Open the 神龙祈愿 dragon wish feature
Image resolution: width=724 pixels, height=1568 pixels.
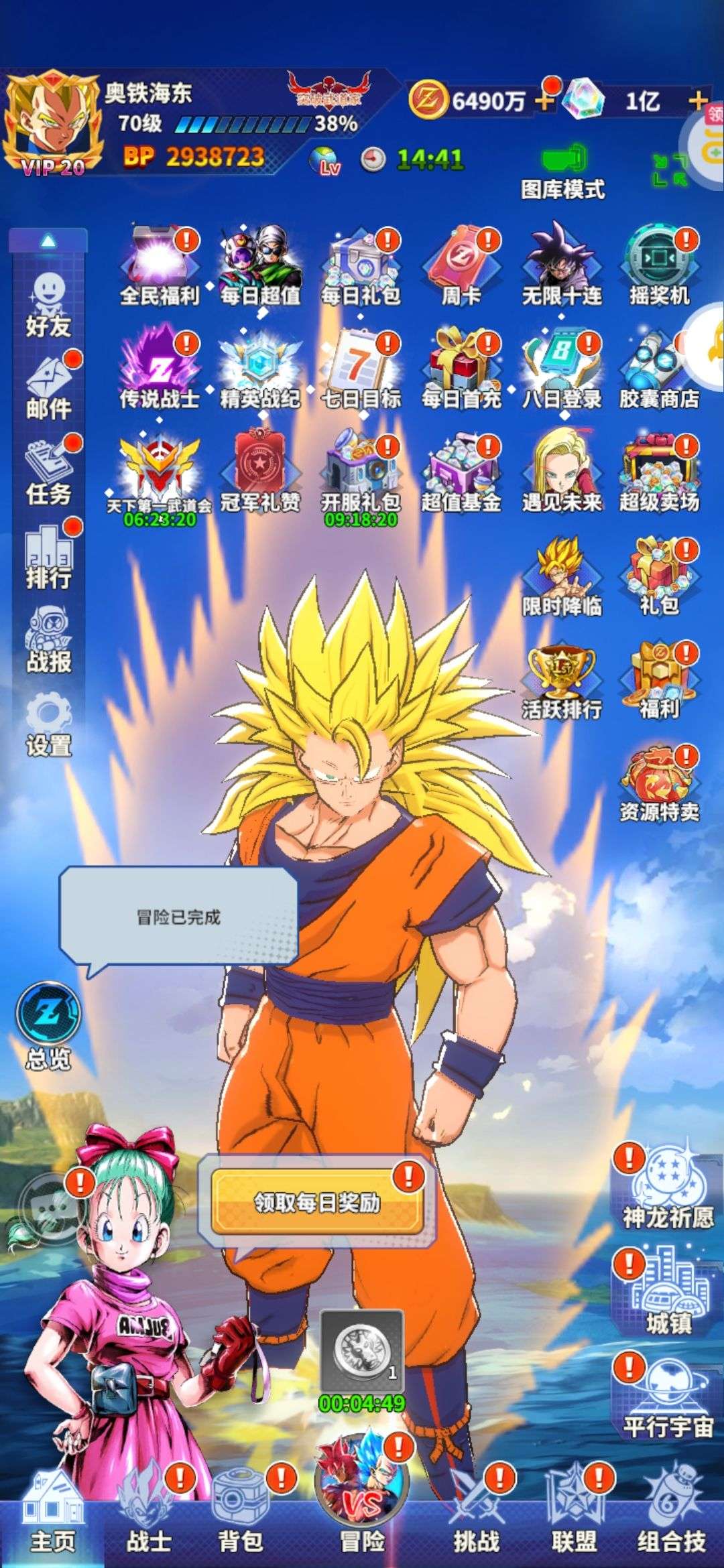[x=668, y=1187]
